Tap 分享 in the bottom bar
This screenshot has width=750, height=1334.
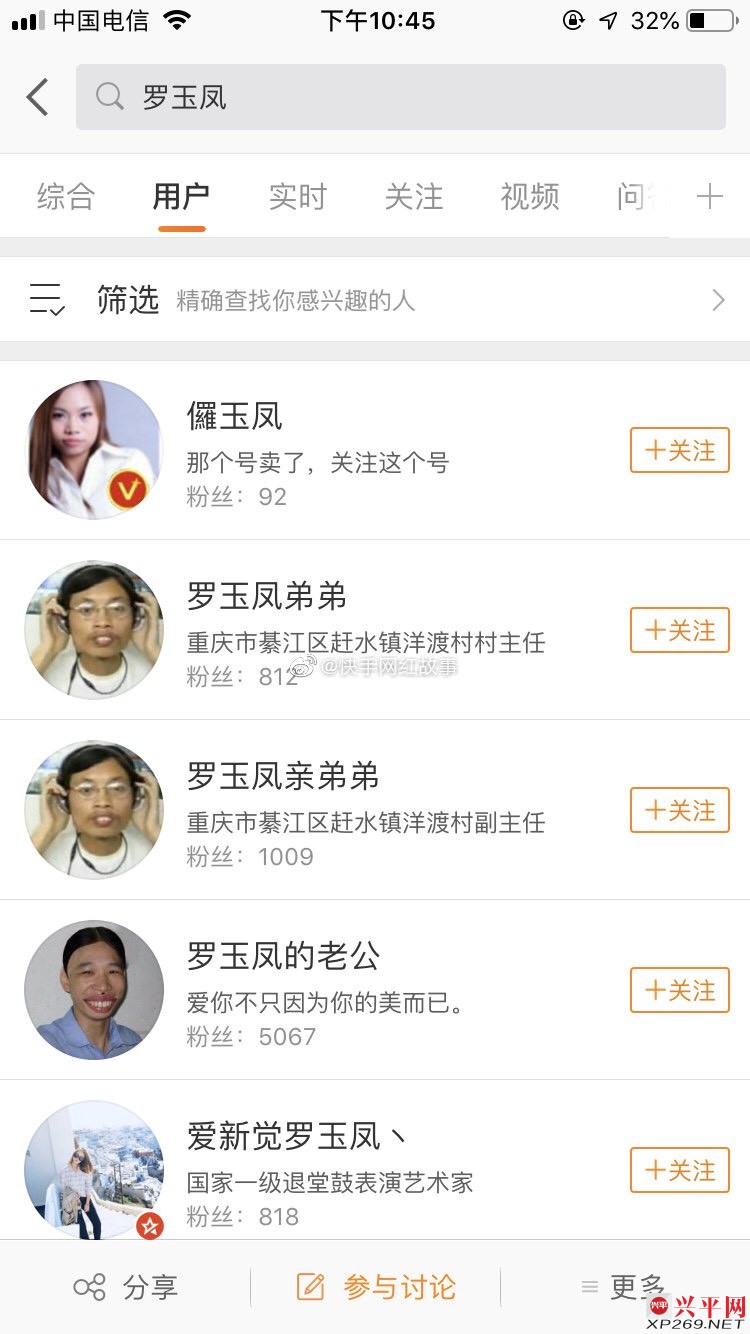click(x=126, y=1287)
